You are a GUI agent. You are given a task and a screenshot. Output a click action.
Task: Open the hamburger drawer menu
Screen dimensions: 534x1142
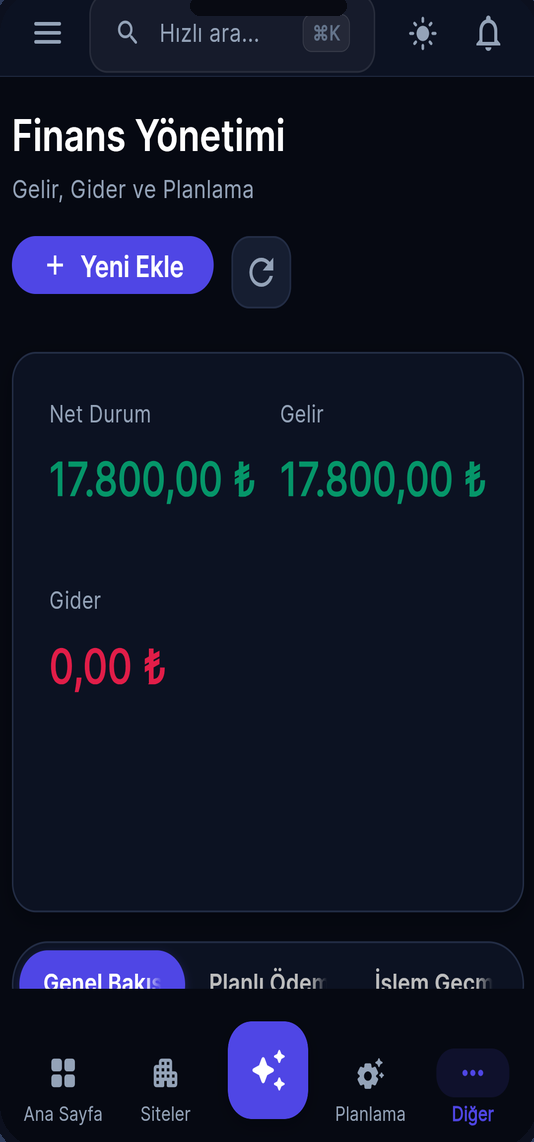47,34
